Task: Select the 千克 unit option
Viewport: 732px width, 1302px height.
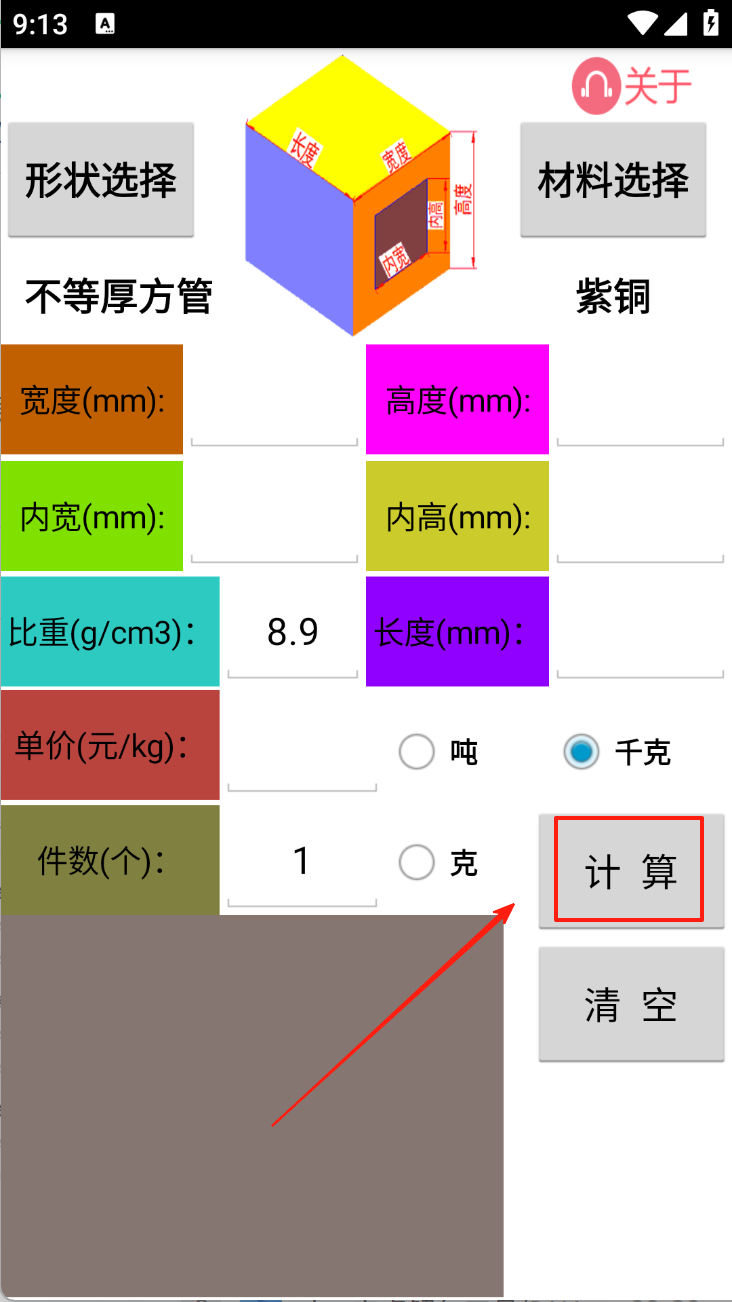Action: (x=581, y=751)
